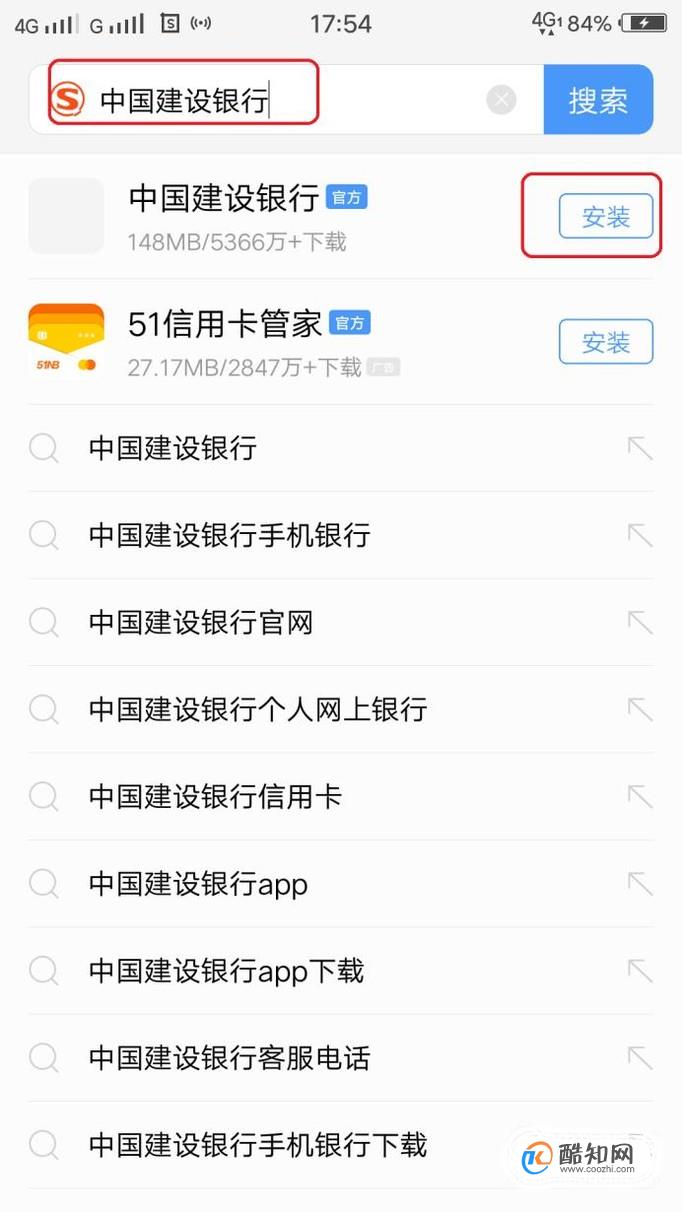Select the suggestion 中国建设银行app下载
Image resolution: width=682 pixels, height=1212 pixels.
(x=341, y=971)
